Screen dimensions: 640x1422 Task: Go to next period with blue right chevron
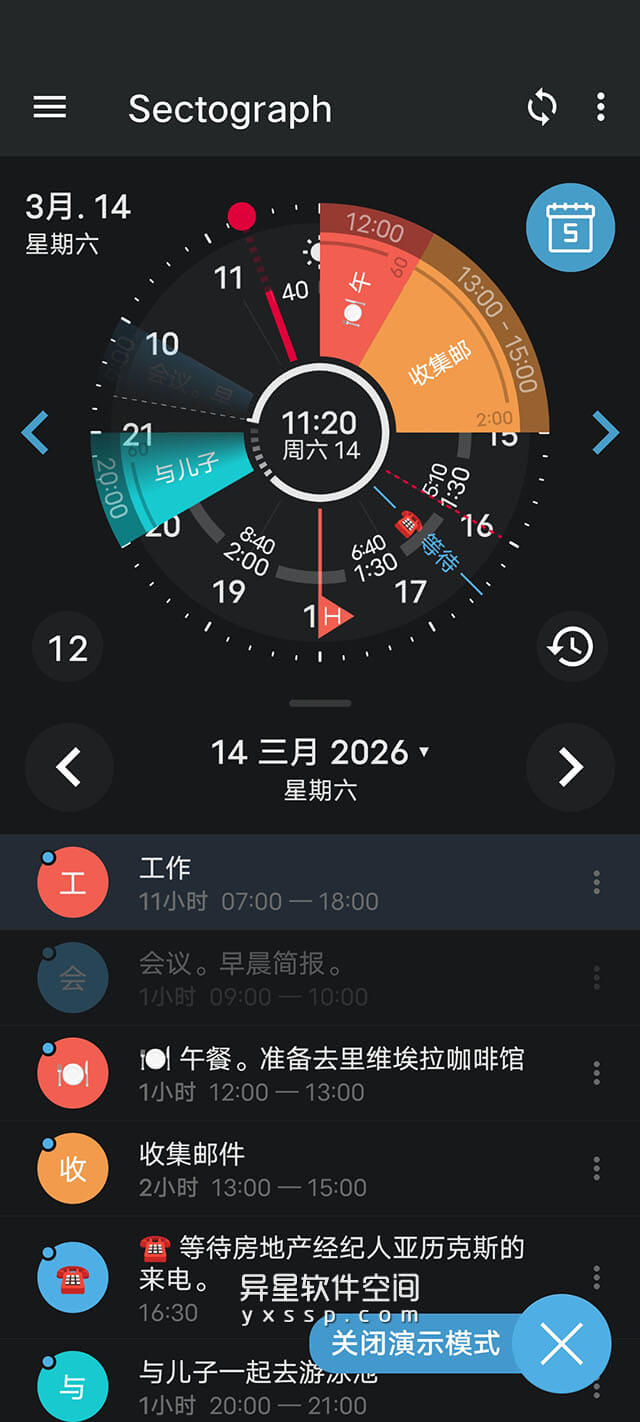click(x=605, y=433)
